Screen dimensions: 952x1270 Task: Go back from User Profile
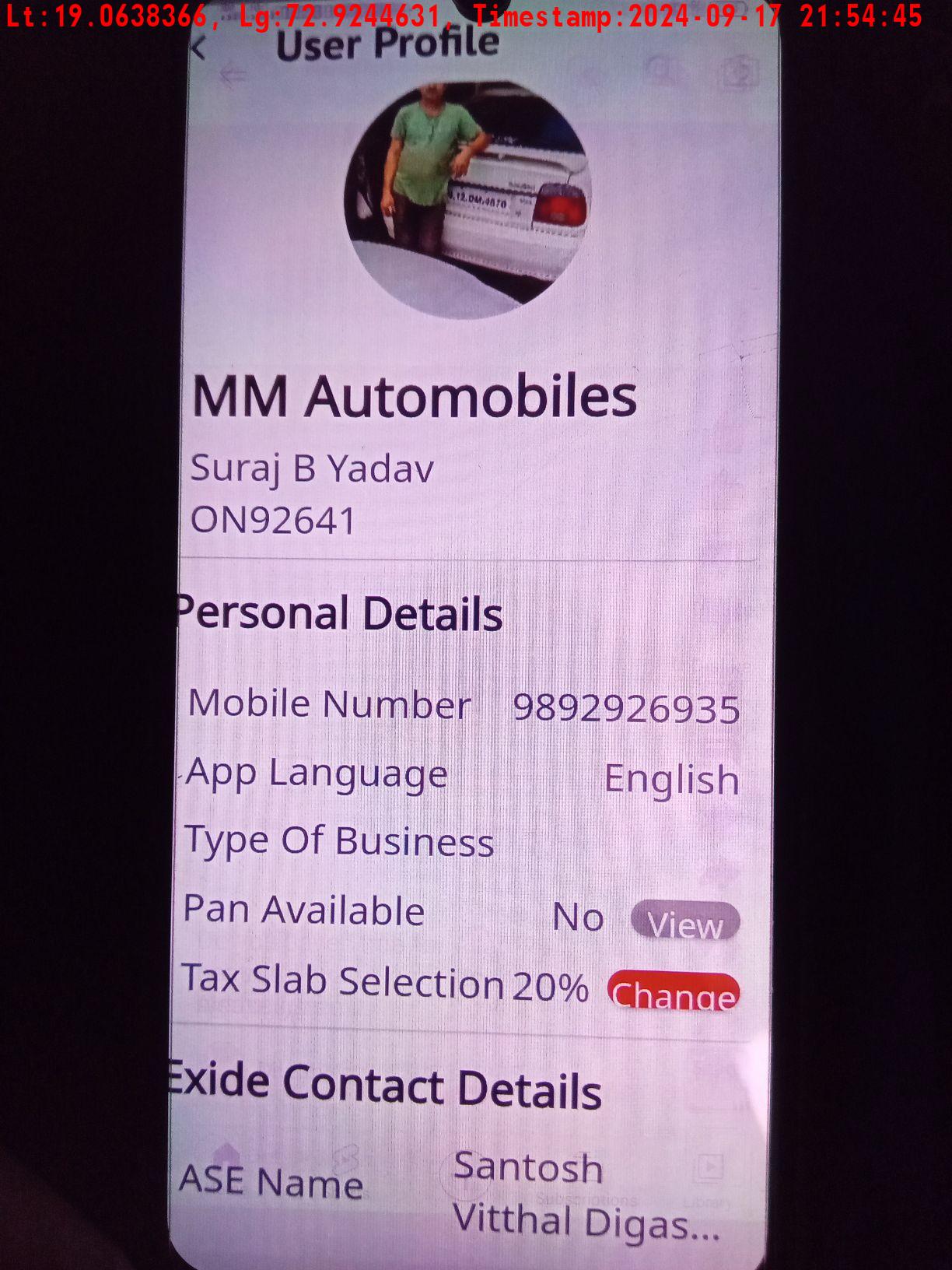[x=199, y=48]
